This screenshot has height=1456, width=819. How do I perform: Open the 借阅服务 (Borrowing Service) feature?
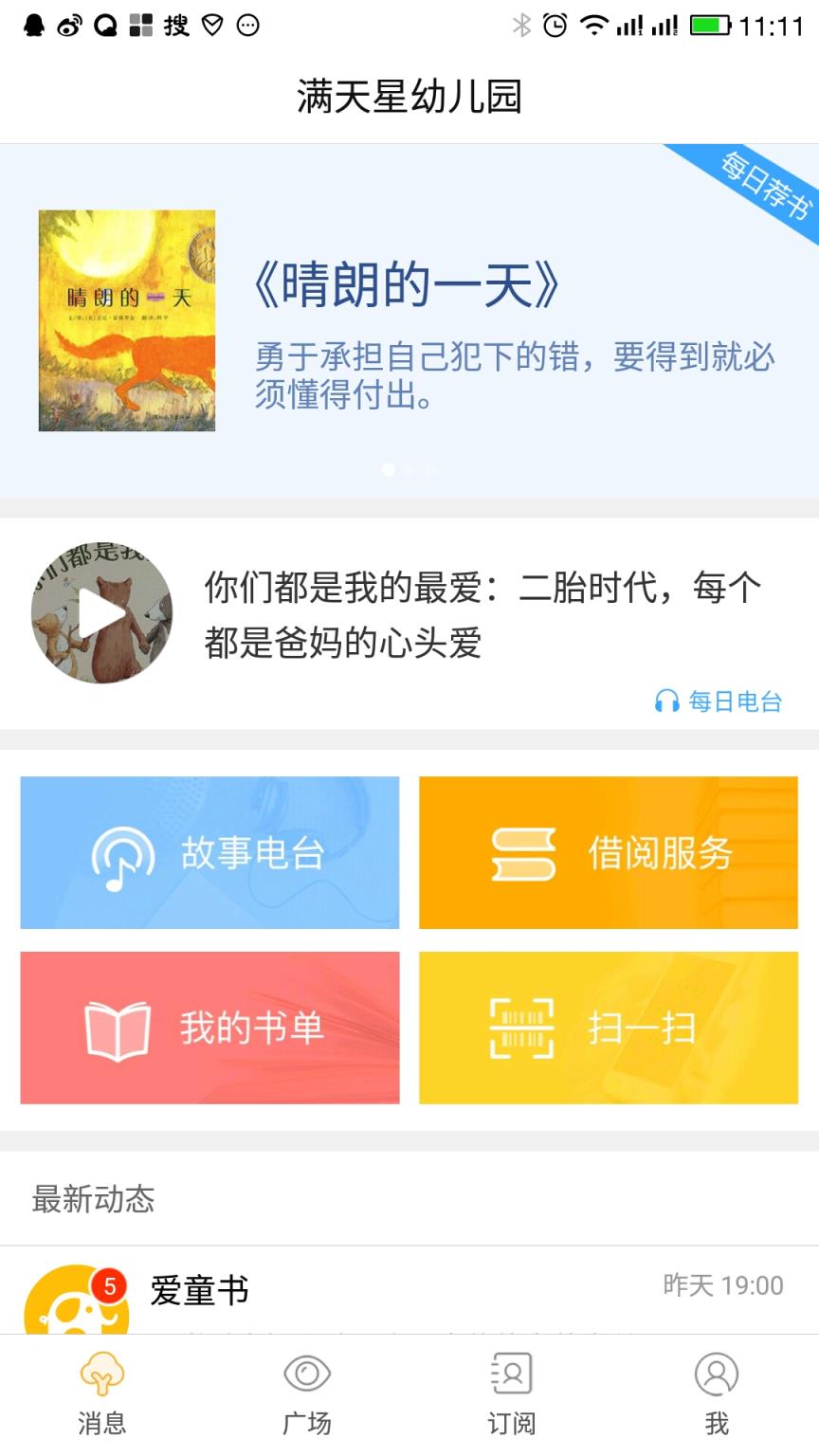coord(608,852)
